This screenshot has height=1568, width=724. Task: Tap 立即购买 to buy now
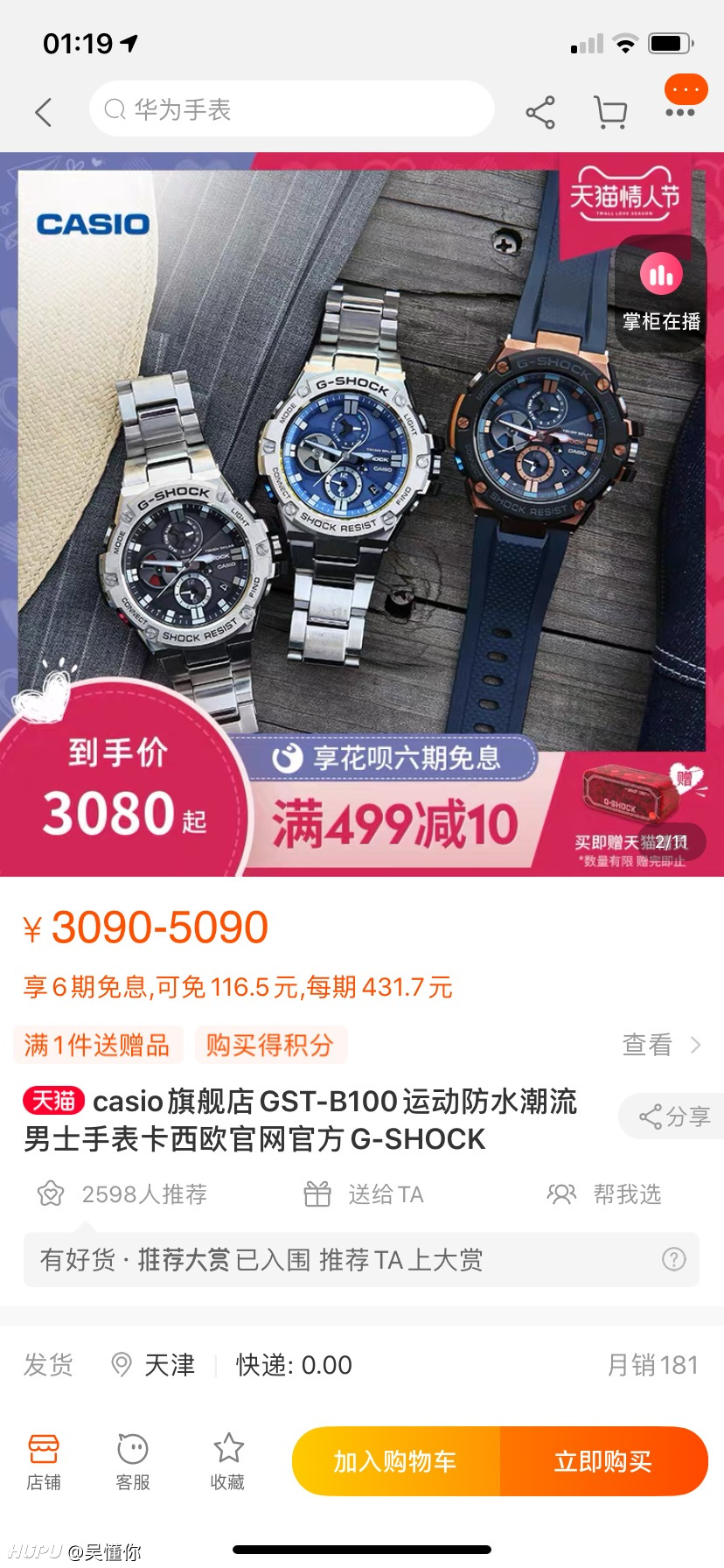(x=603, y=1461)
